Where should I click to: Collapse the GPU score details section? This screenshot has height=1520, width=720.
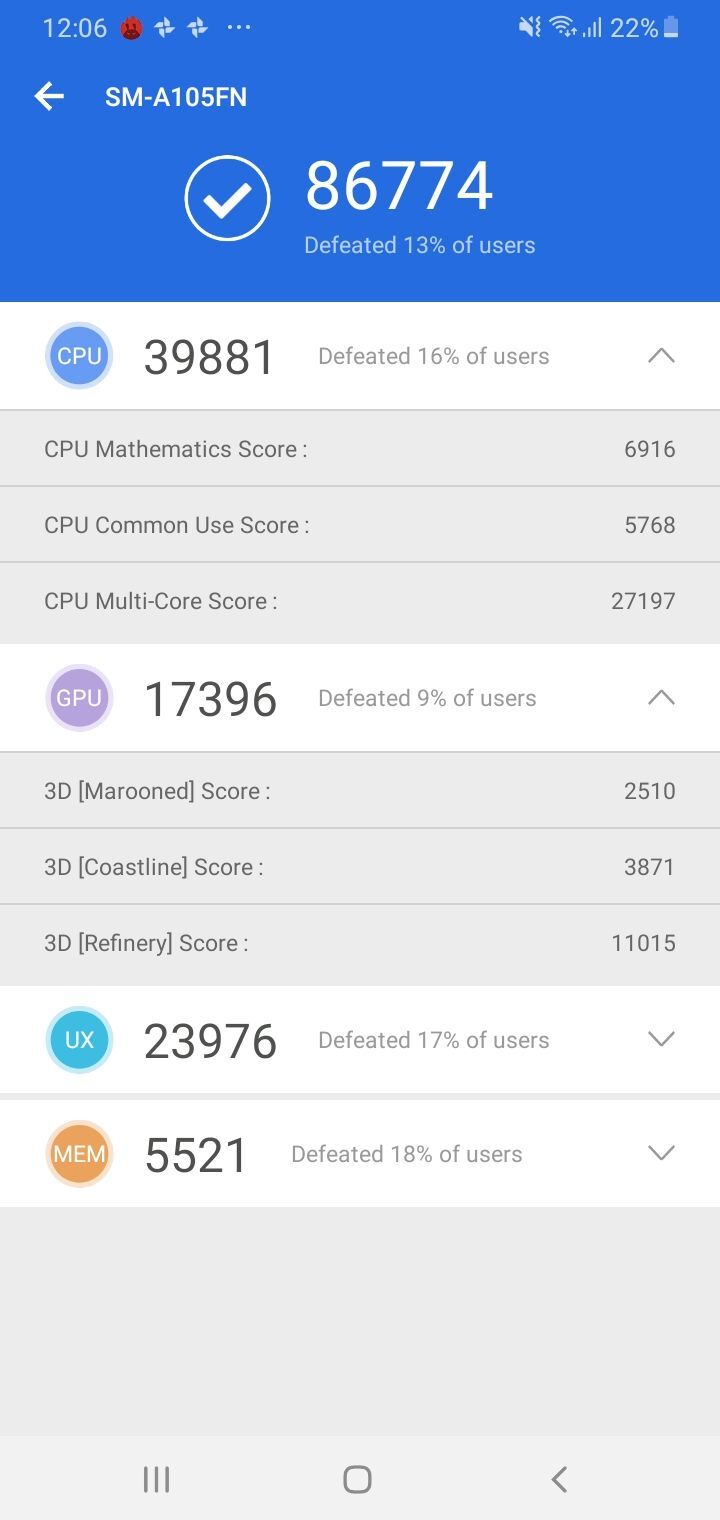pos(661,697)
